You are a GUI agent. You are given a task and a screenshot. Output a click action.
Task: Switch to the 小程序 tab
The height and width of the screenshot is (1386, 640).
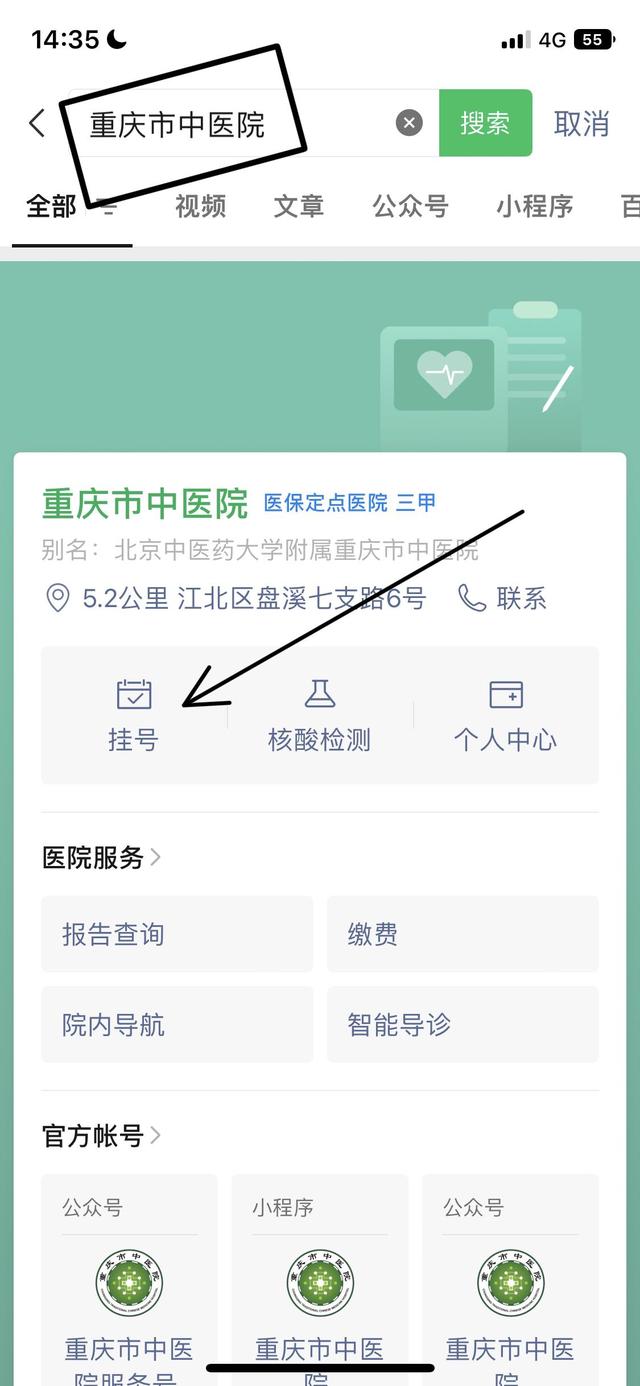(534, 206)
